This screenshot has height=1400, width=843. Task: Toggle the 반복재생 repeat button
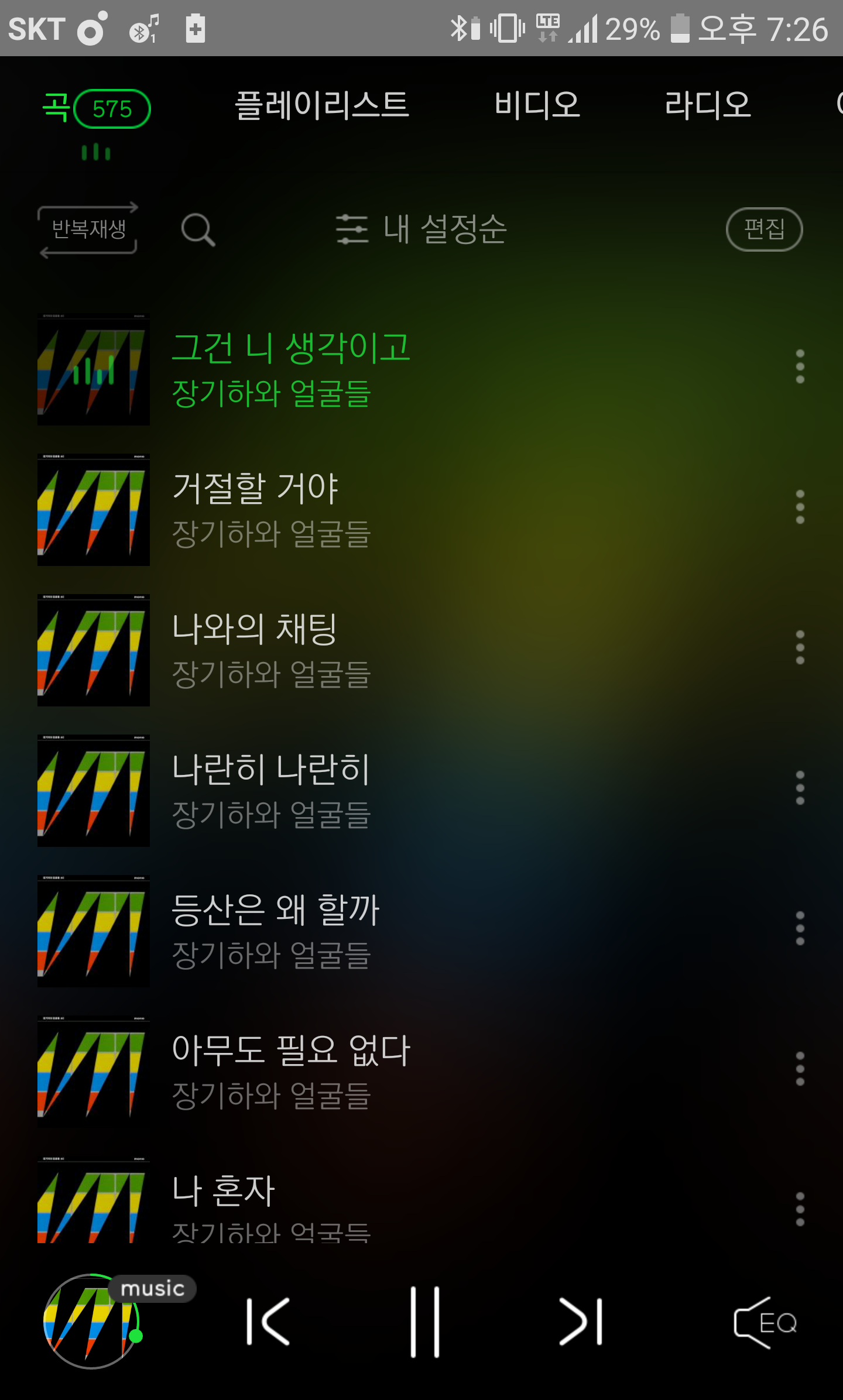[88, 229]
